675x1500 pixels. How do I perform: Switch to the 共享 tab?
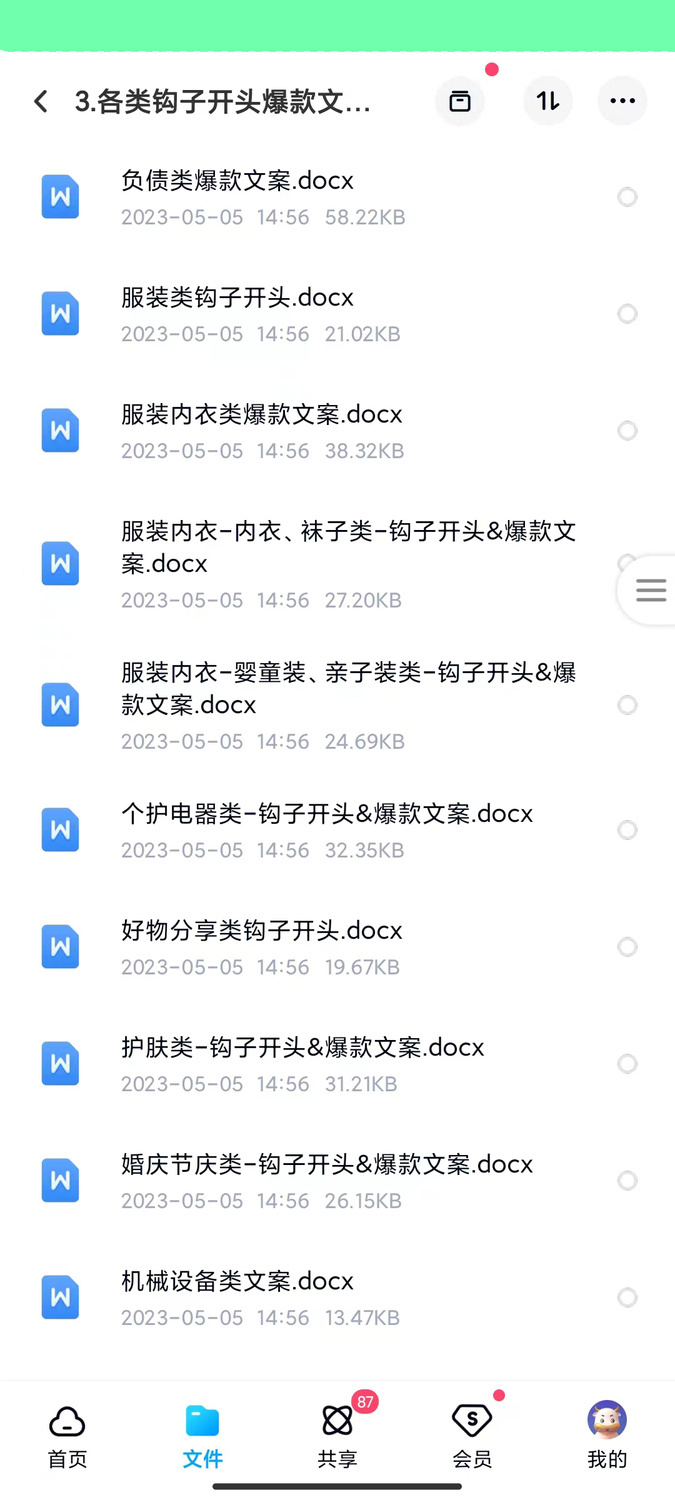[338, 1435]
